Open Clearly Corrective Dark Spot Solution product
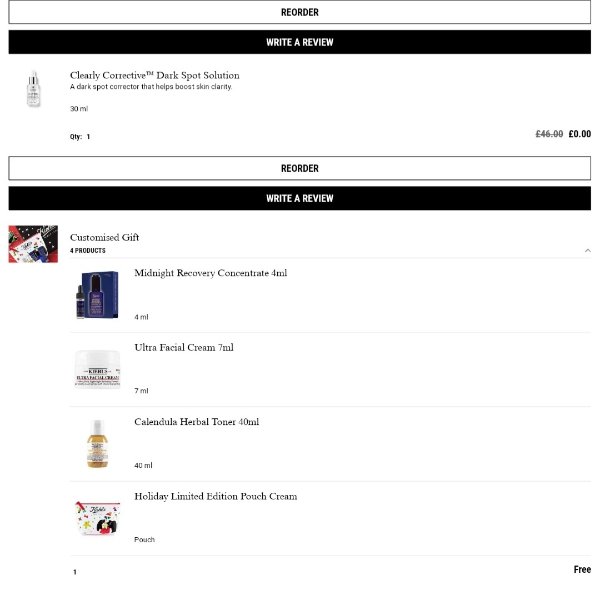Screen dimensions: 600x600 pos(154,75)
